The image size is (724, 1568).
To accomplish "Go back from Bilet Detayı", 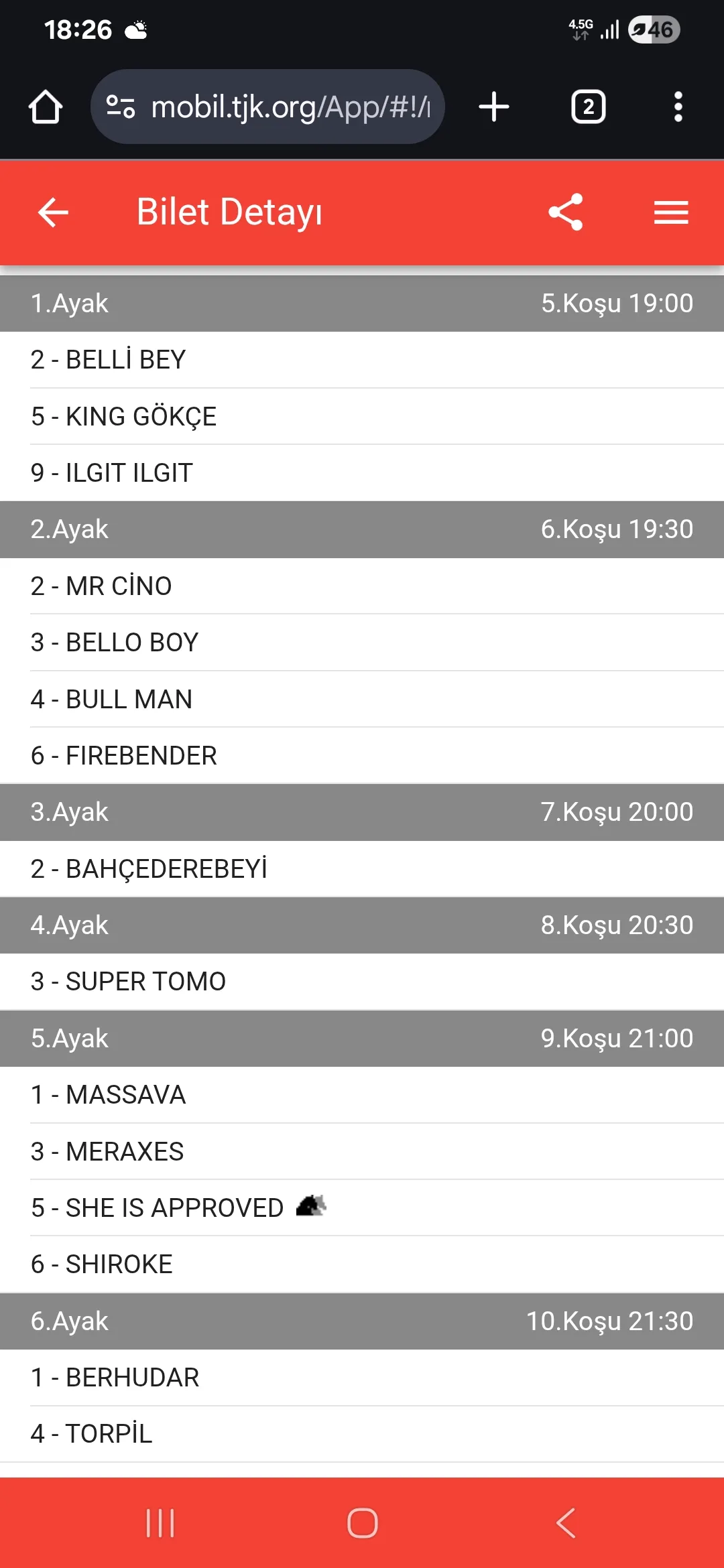I will click(x=53, y=212).
